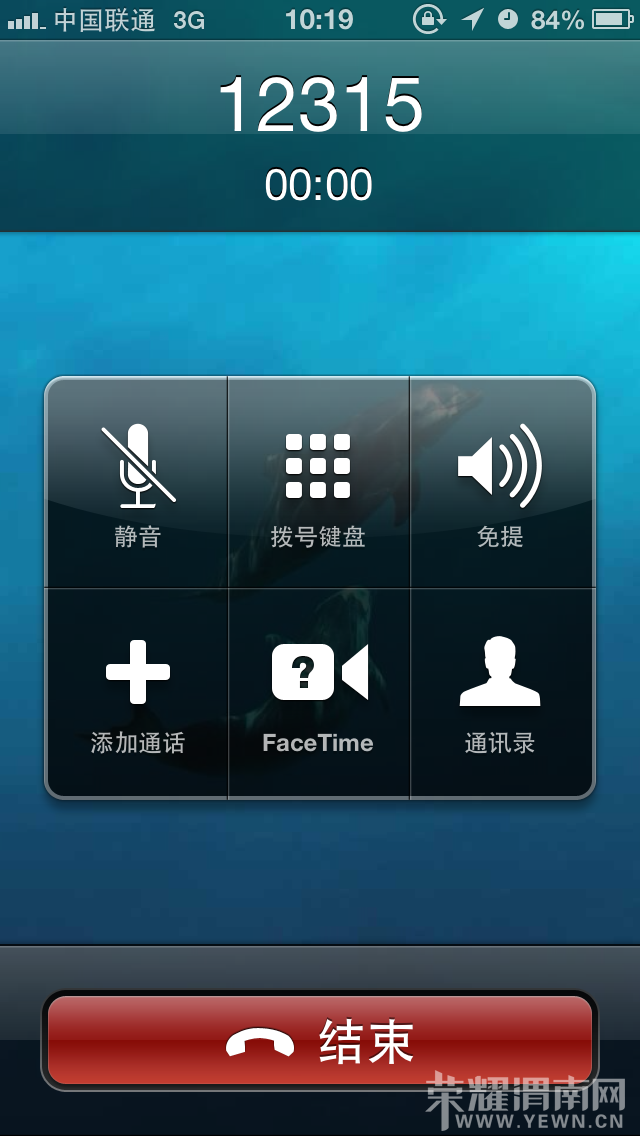Tap 添加通话 to add a call
640x1136 pixels.
point(137,692)
